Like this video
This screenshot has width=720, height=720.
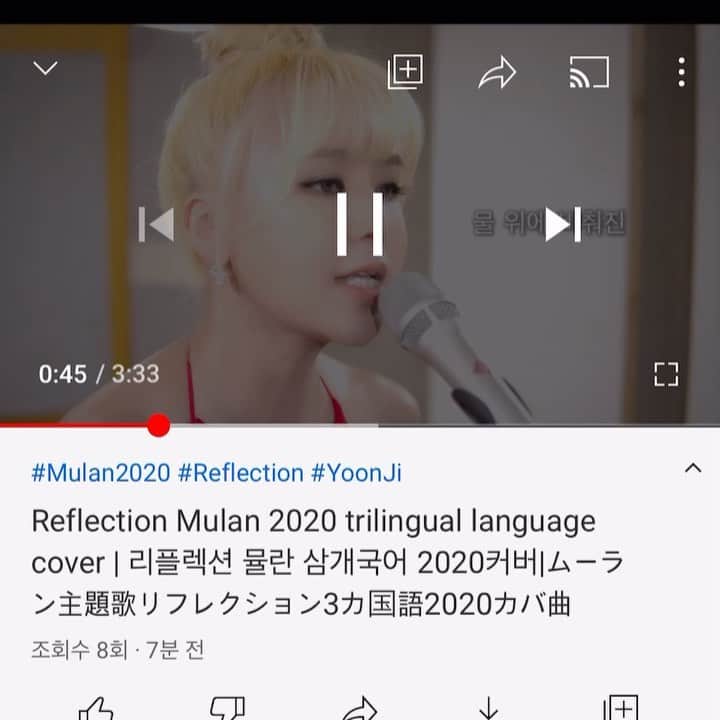pyautogui.click(x=96, y=708)
